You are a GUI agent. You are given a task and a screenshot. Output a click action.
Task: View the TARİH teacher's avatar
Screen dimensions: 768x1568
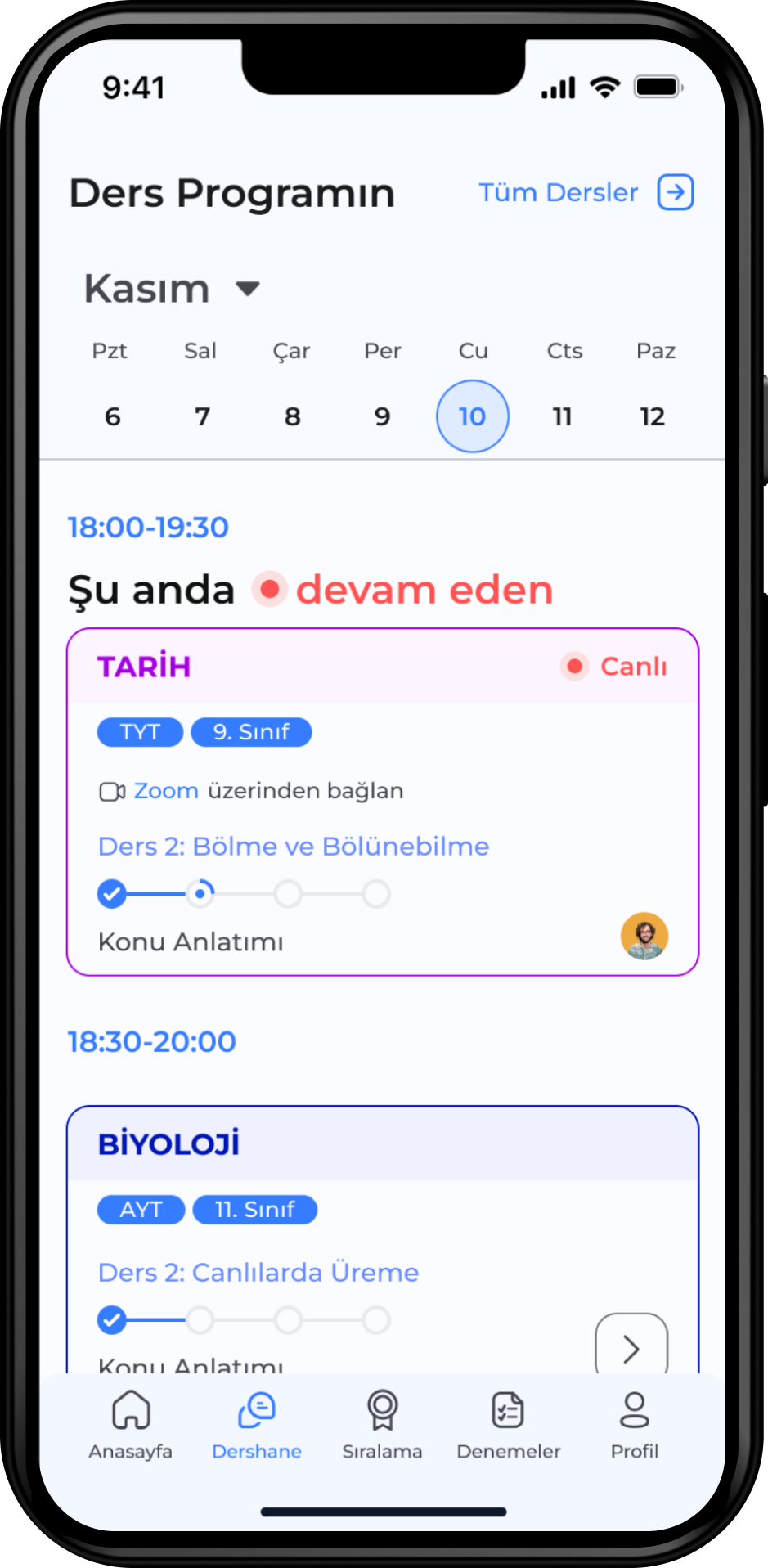coord(644,936)
